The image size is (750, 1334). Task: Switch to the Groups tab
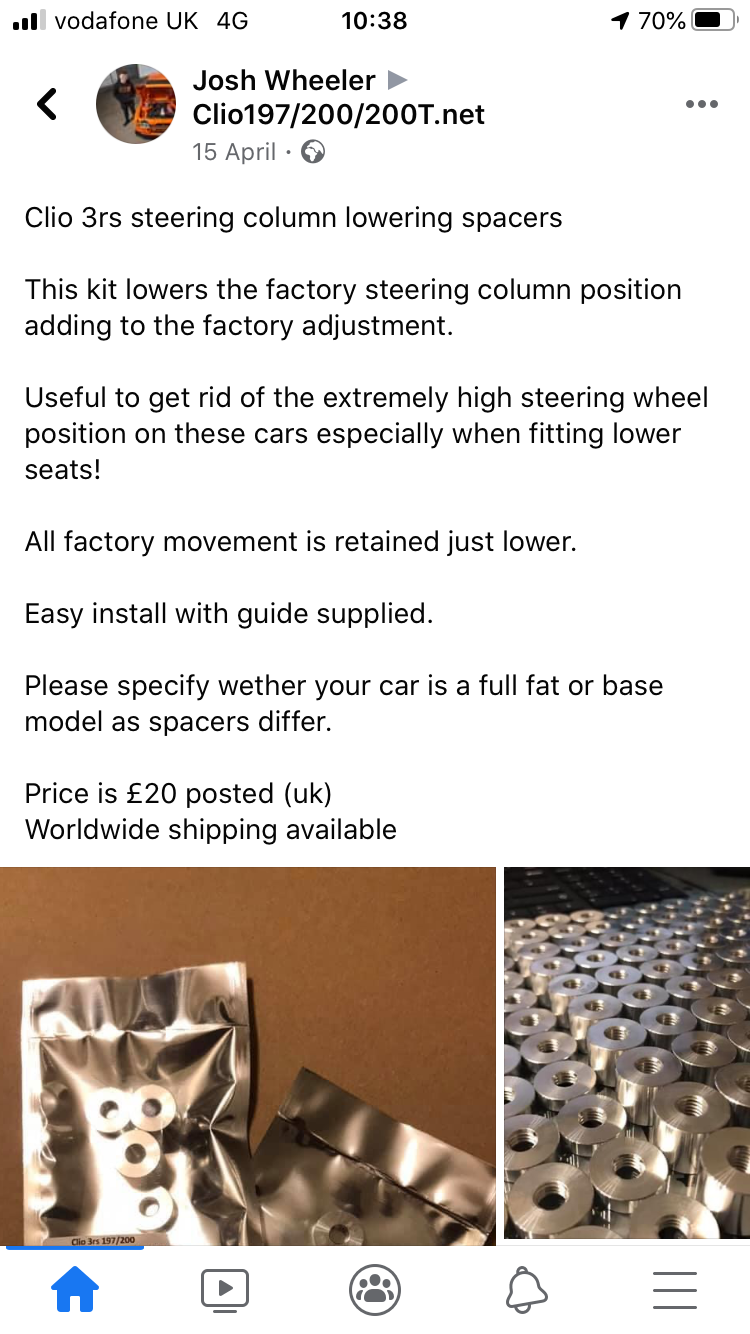click(375, 1288)
